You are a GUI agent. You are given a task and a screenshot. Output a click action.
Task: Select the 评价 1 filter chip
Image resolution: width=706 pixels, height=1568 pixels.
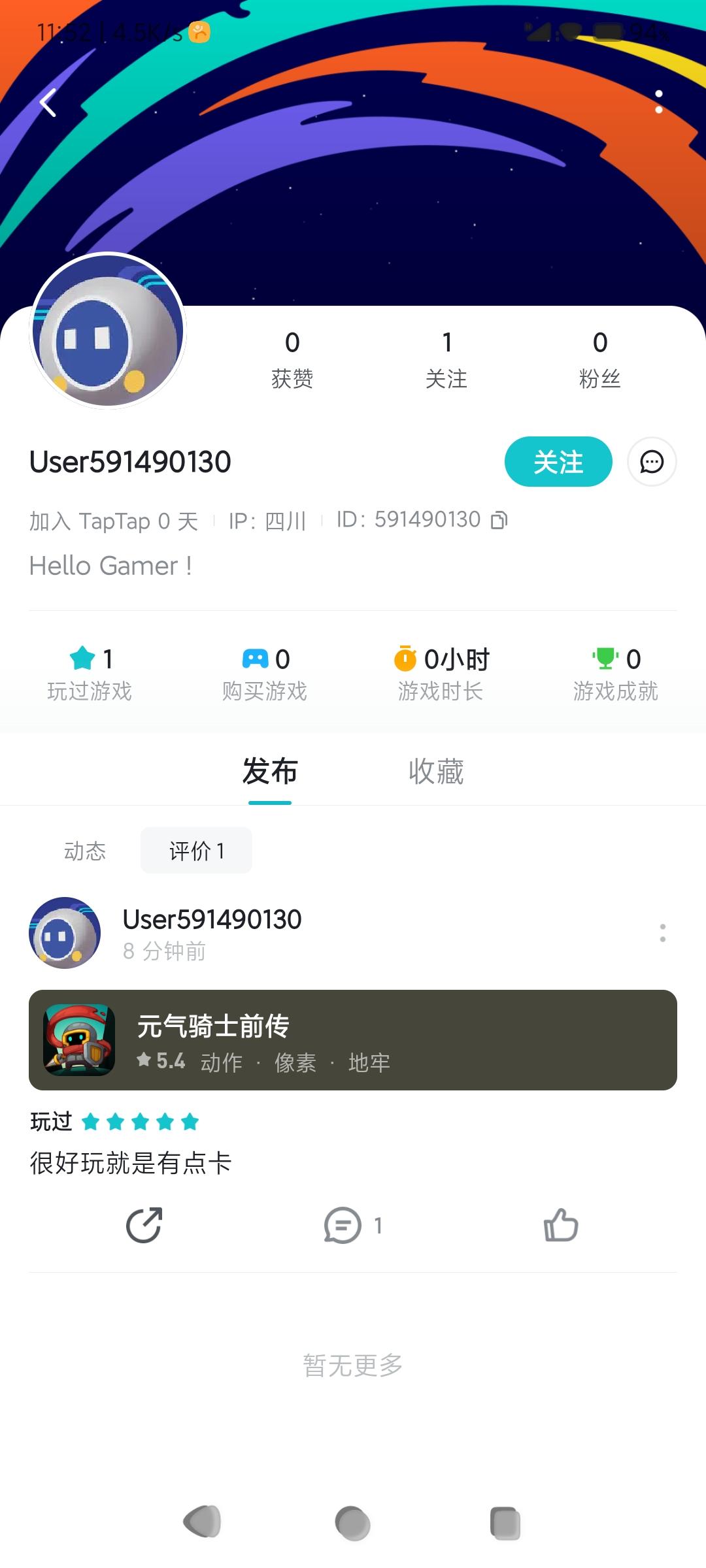click(x=195, y=850)
